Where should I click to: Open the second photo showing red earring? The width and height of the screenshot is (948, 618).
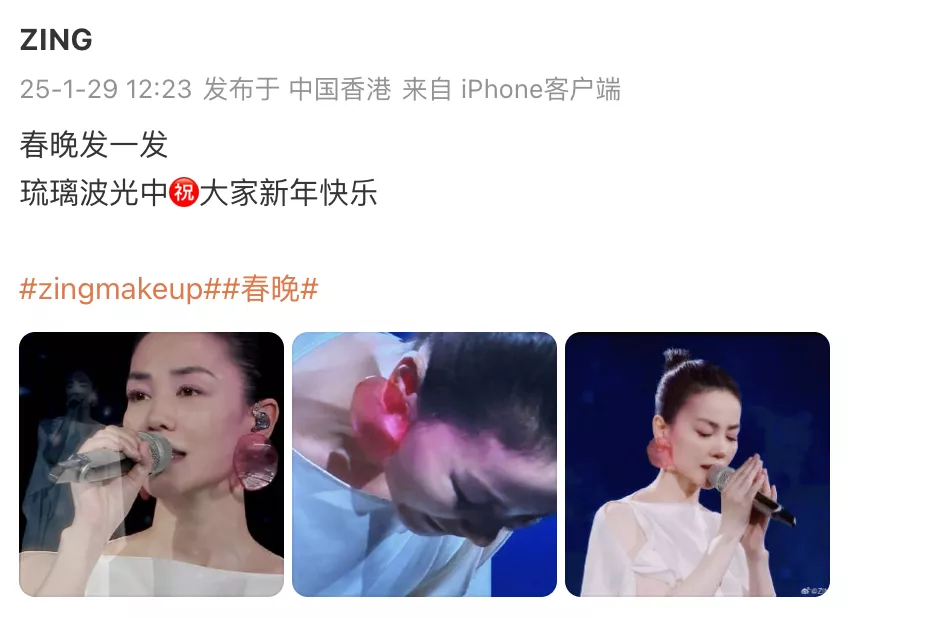point(424,464)
